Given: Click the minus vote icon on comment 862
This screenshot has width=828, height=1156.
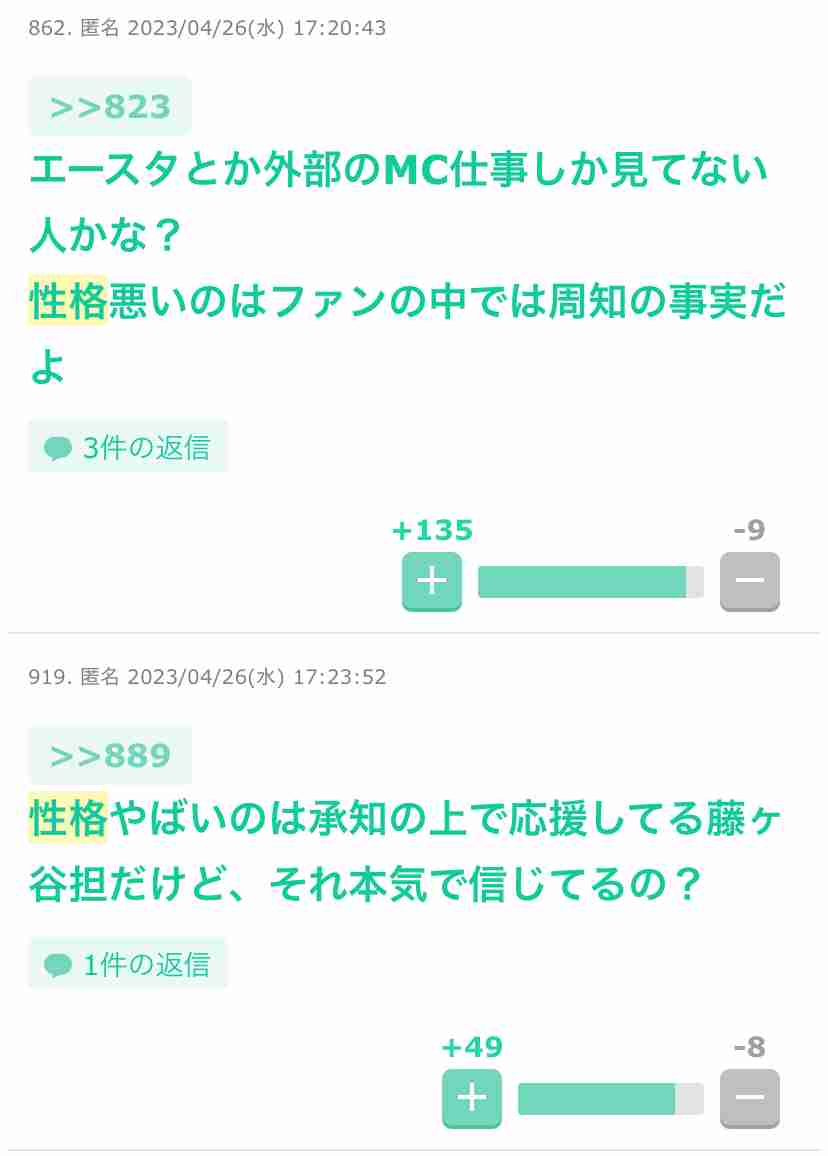Looking at the screenshot, I should pos(750,581).
